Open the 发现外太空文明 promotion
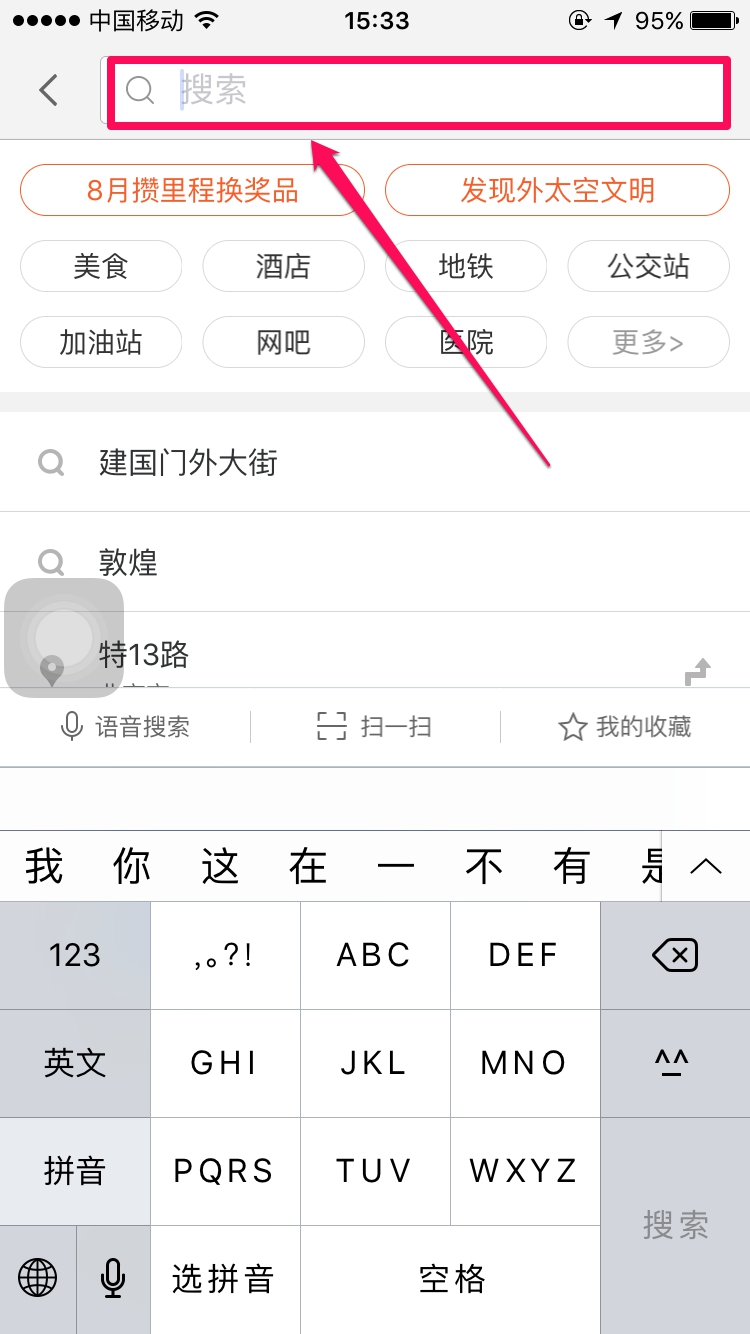750x1334 pixels. 557,190
